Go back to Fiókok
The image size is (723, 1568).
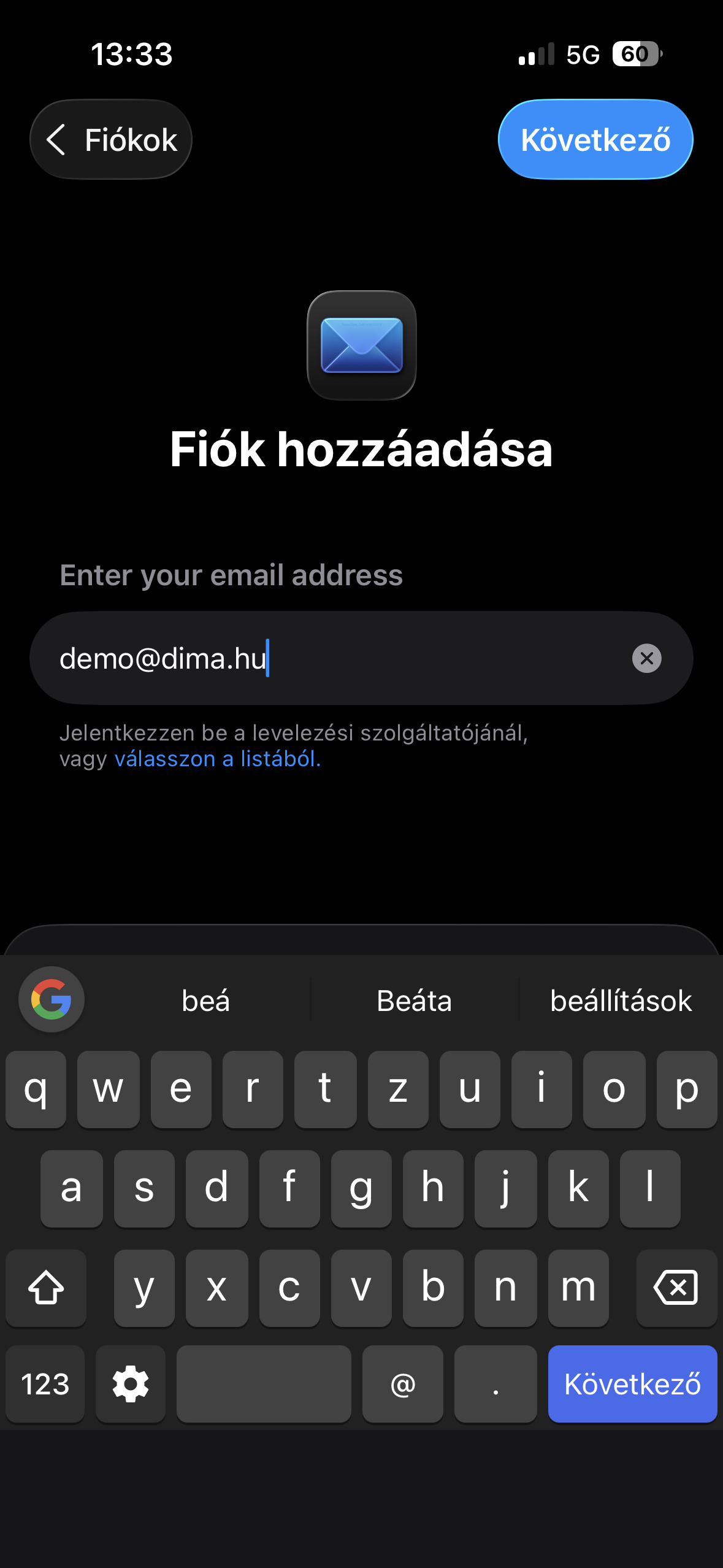(x=111, y=140)
